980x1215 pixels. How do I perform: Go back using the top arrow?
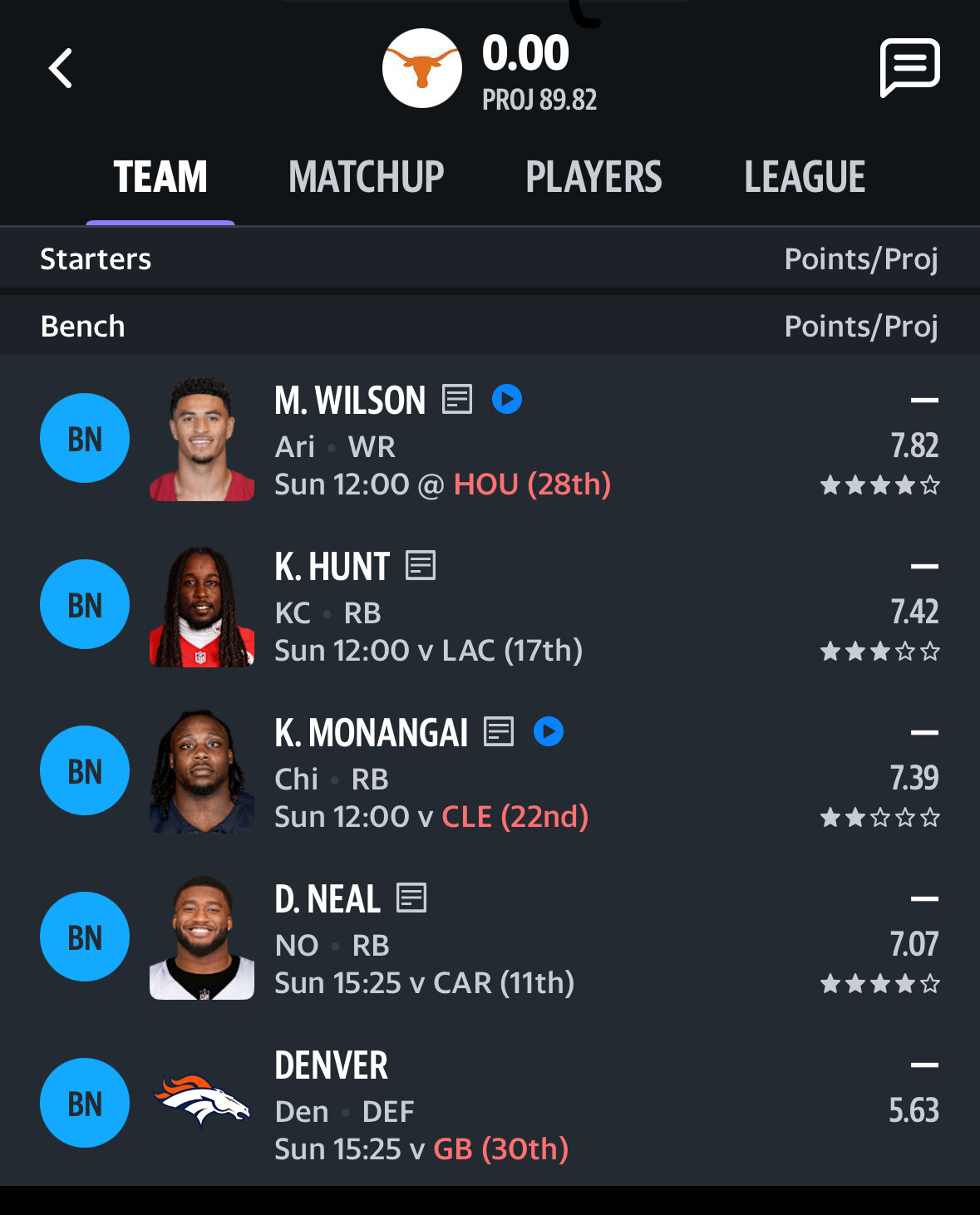click(x=61, y=68)
